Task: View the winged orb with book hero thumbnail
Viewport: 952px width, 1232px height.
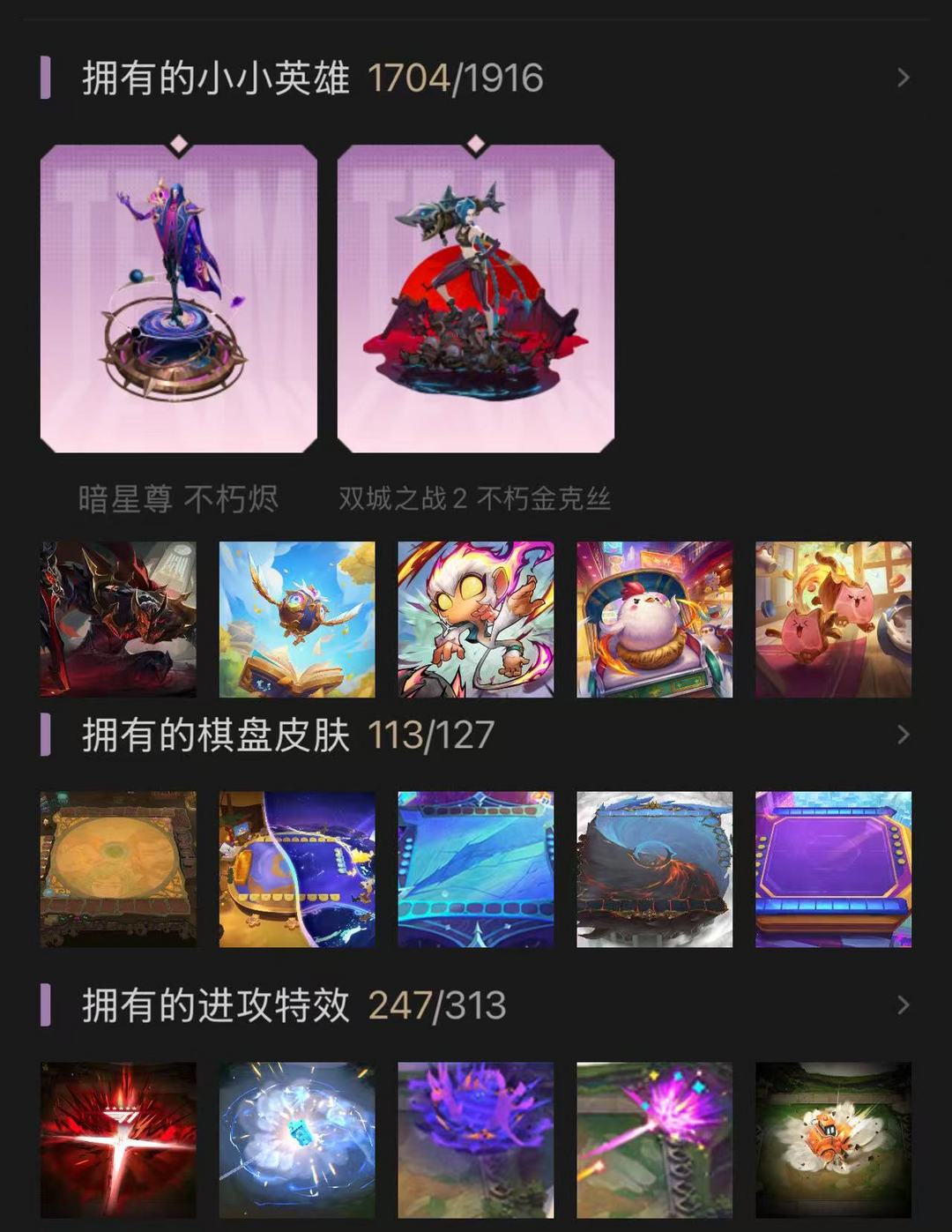Action: [297, 619]
